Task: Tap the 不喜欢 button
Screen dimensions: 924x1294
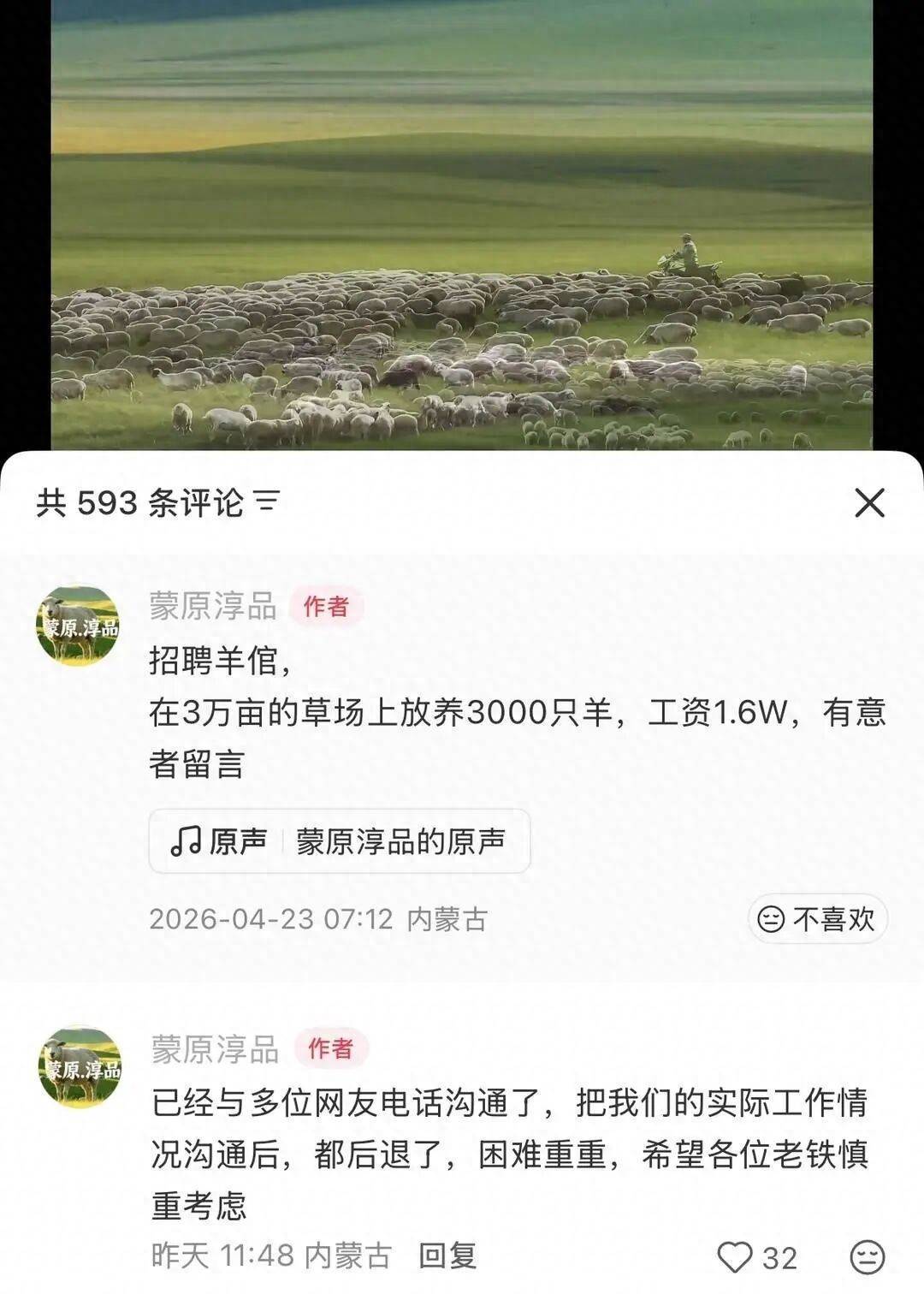Action: click(x=818, y=919)
